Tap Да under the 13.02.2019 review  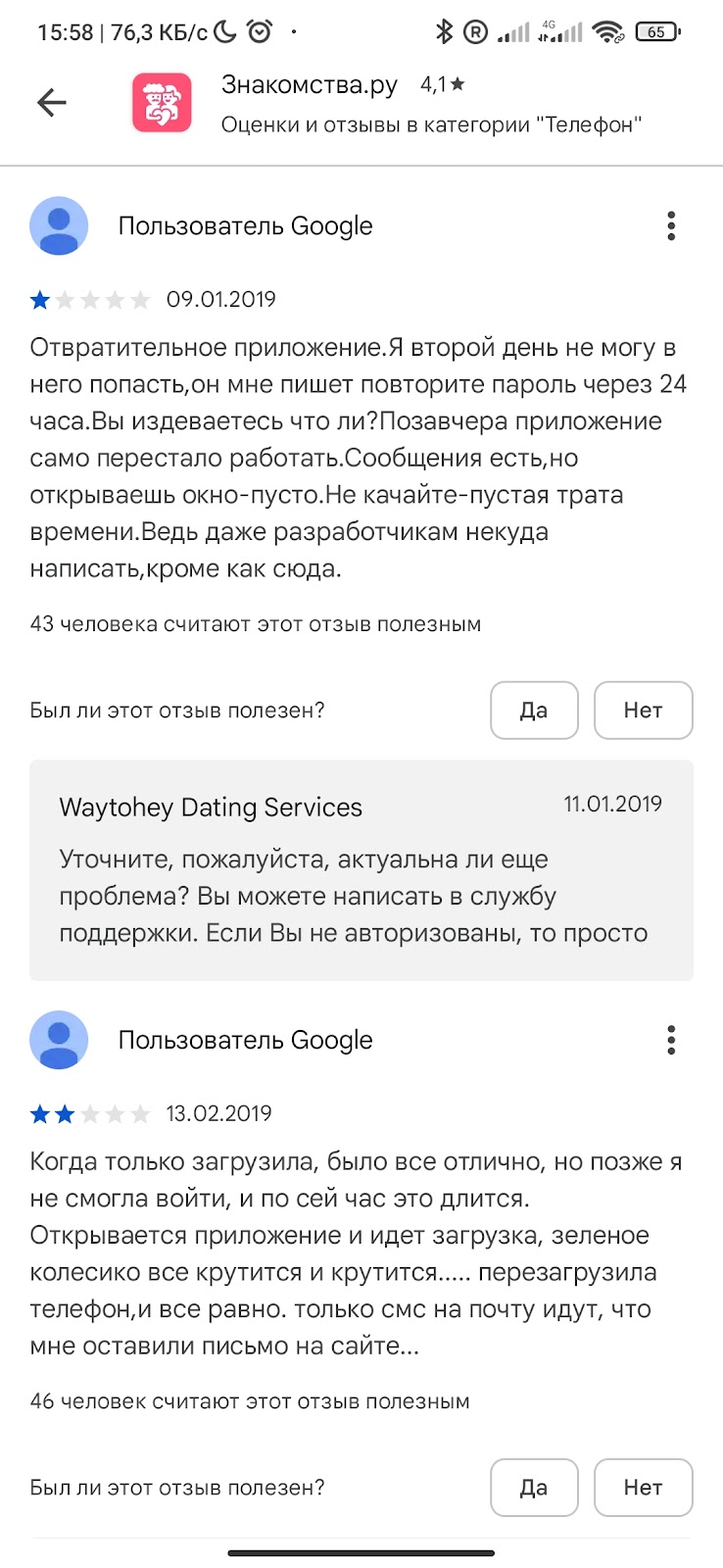click(534, 1488)
